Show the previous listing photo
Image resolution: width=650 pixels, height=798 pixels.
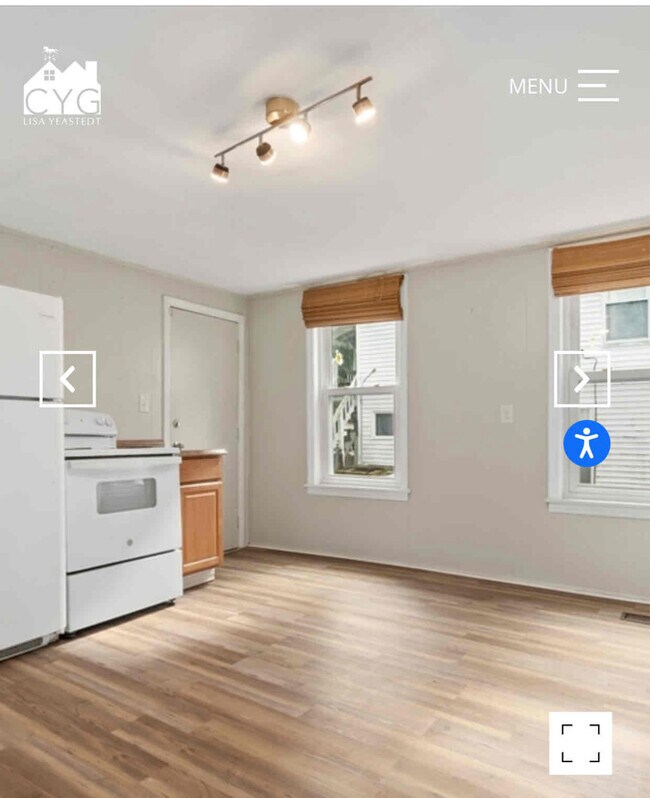(68, 379)
